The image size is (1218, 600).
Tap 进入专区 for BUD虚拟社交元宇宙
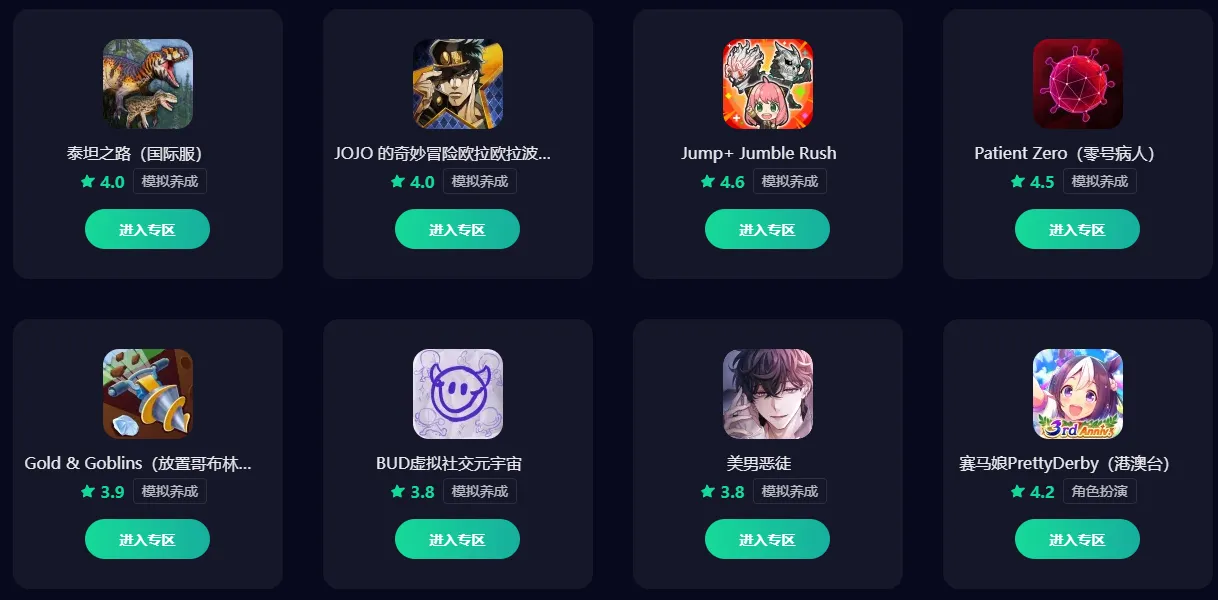click(457, 539)
